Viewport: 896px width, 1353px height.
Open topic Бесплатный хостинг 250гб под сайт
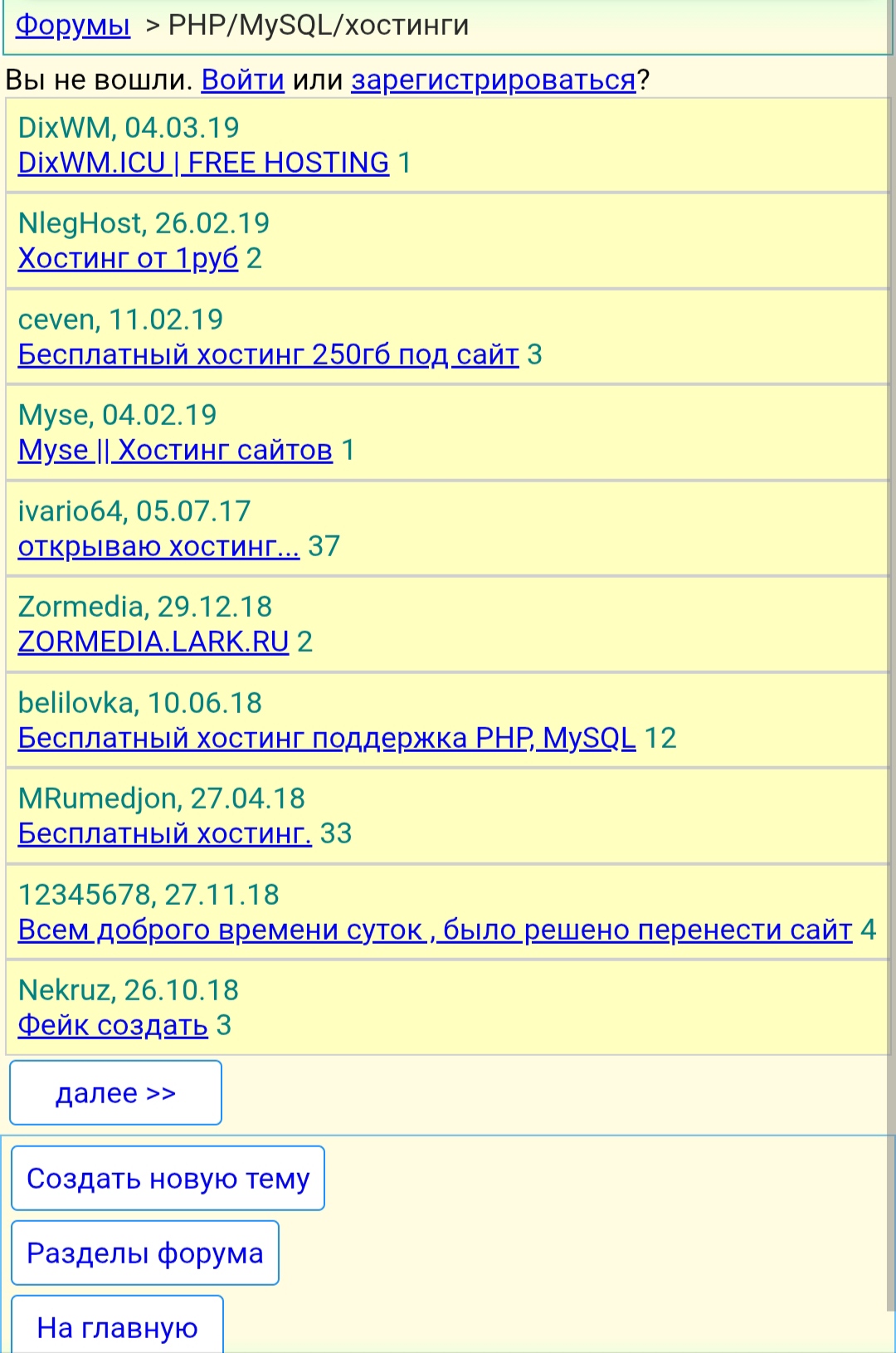pos(268,354)
